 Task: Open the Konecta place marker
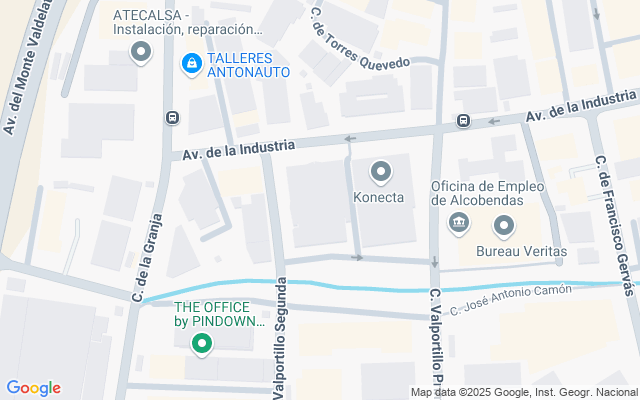tap(380, 173)
